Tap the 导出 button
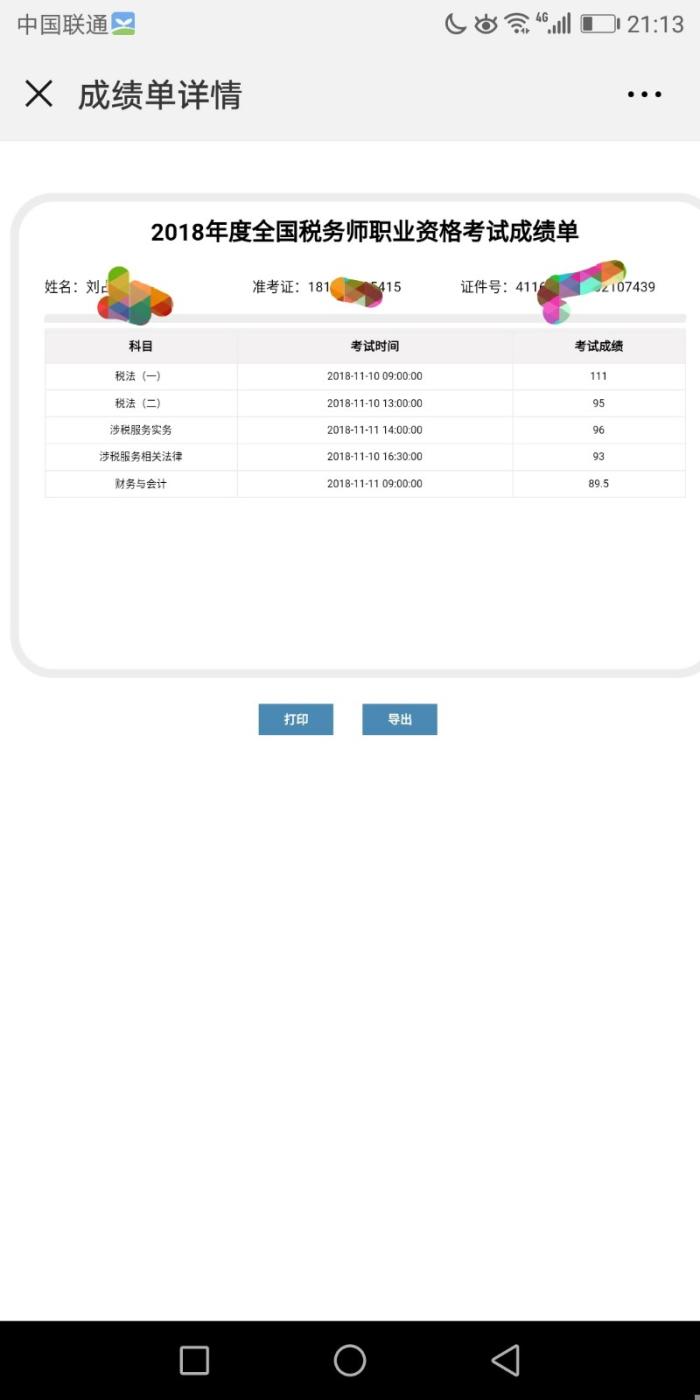This screenshot has height=1400, width=700. 399,719
